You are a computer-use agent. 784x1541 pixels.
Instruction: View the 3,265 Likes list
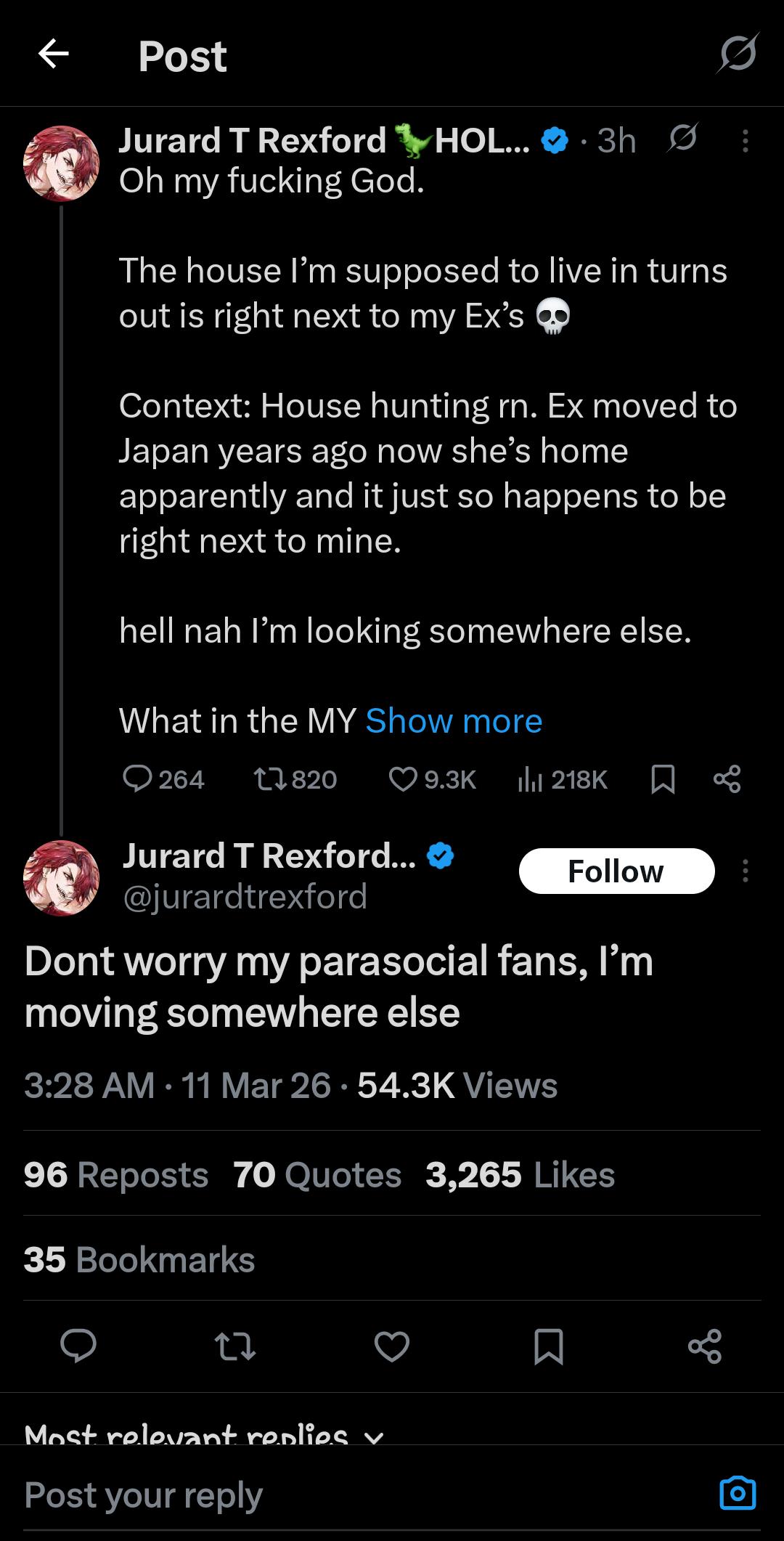(520, 1175)
